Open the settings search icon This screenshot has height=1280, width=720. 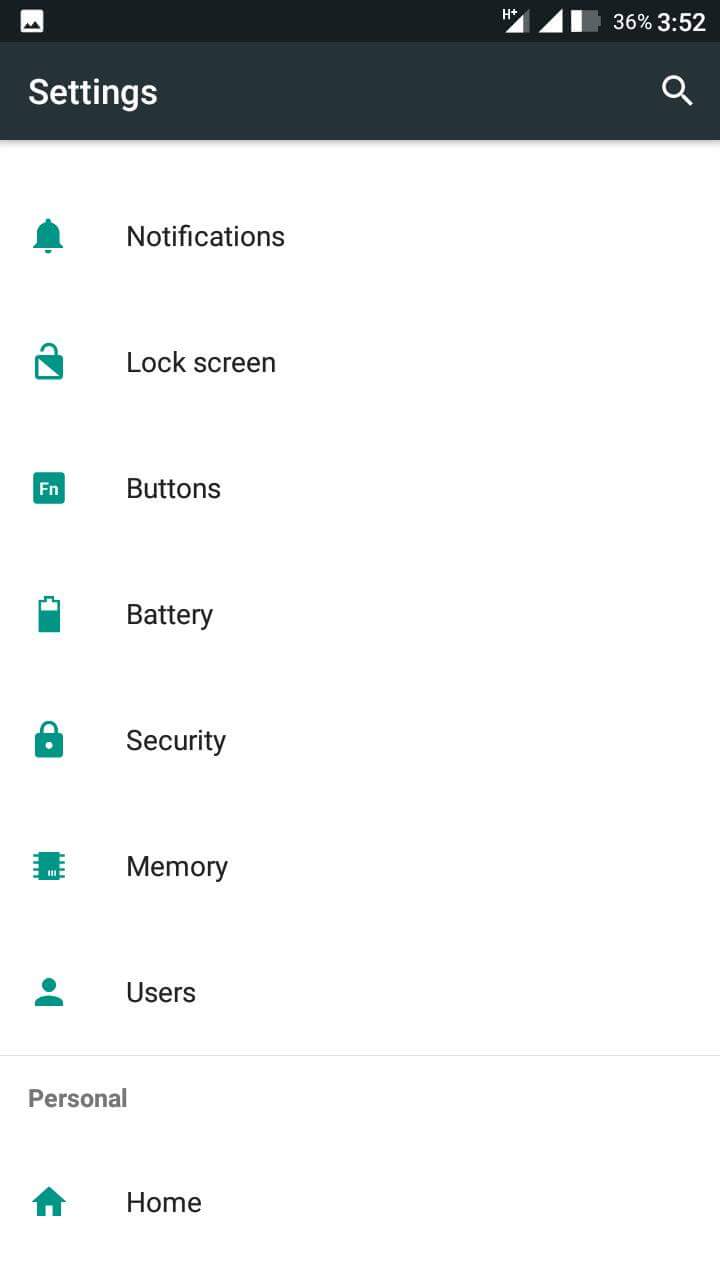677,91
